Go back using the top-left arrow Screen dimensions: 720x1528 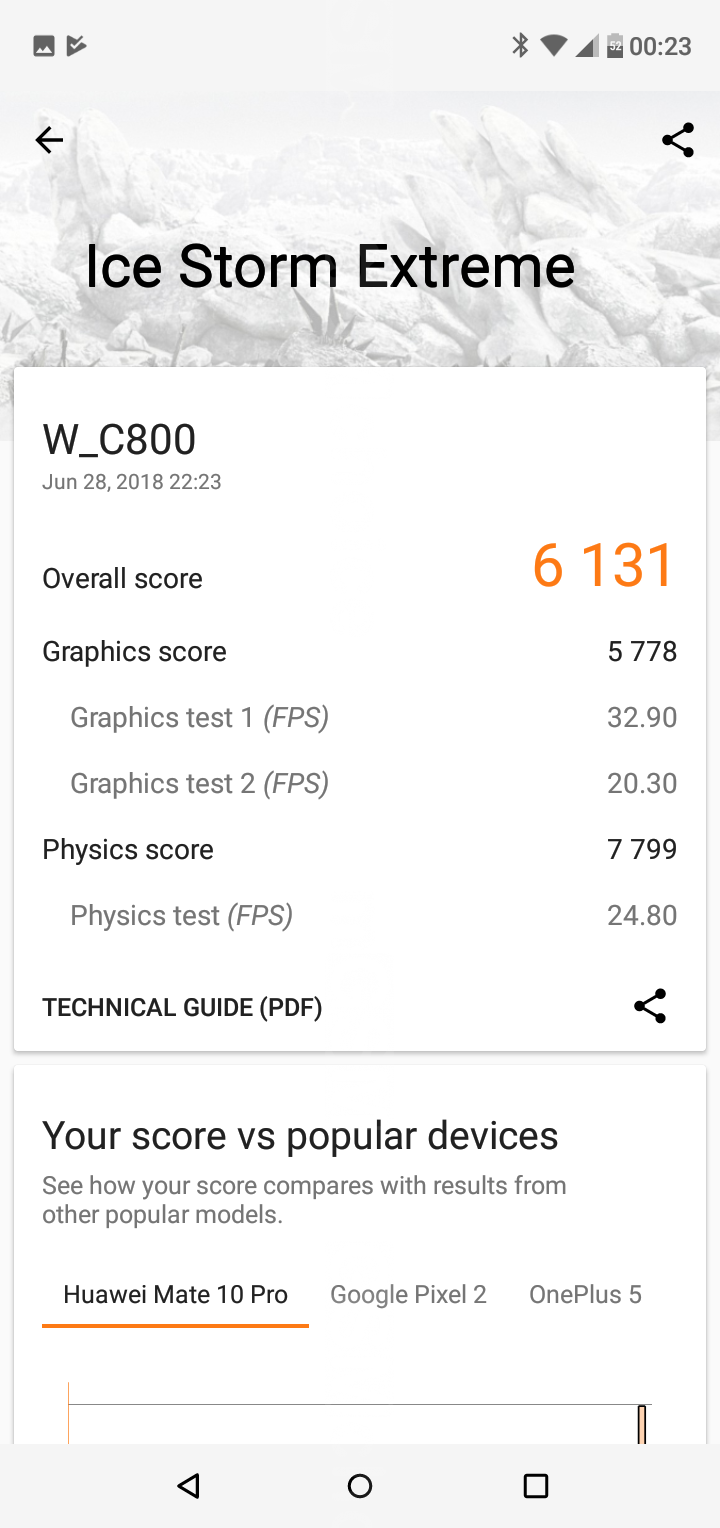(x=49, y=141)
